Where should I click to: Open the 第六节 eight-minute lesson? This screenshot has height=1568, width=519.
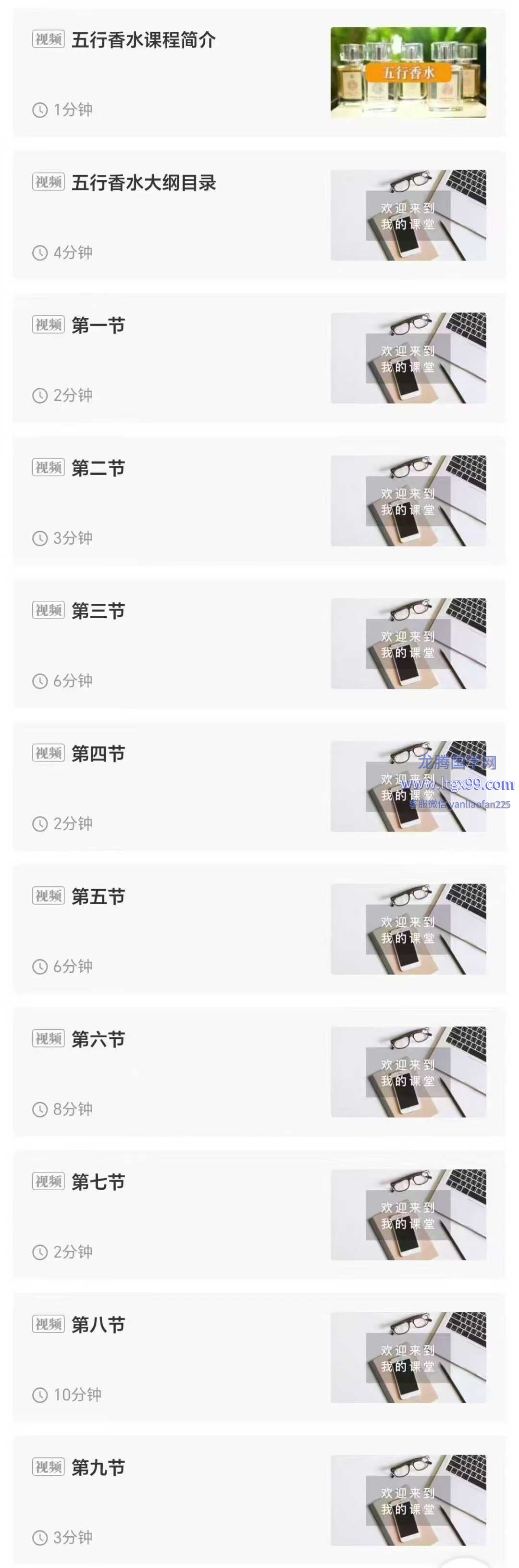98,1040
